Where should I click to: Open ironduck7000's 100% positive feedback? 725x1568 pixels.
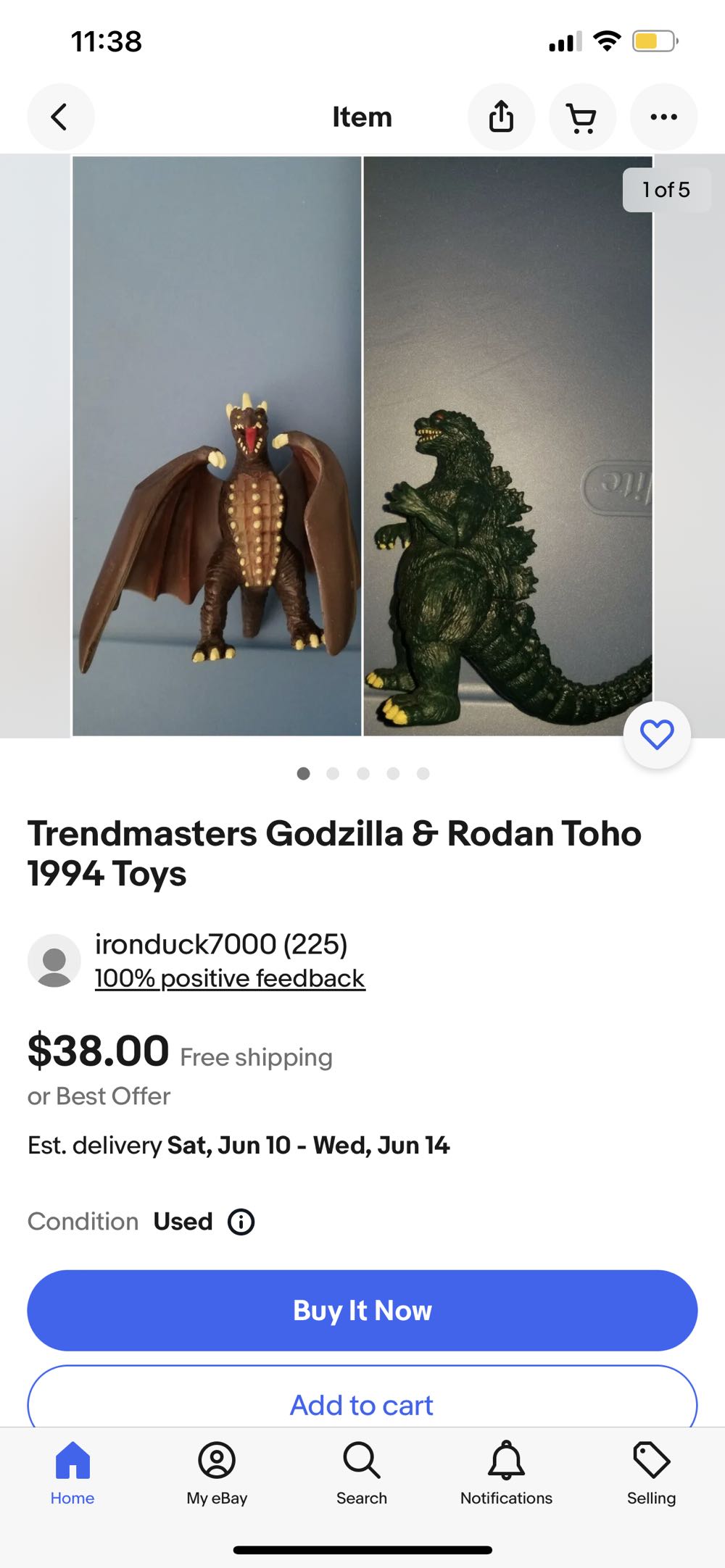[230, 977]
